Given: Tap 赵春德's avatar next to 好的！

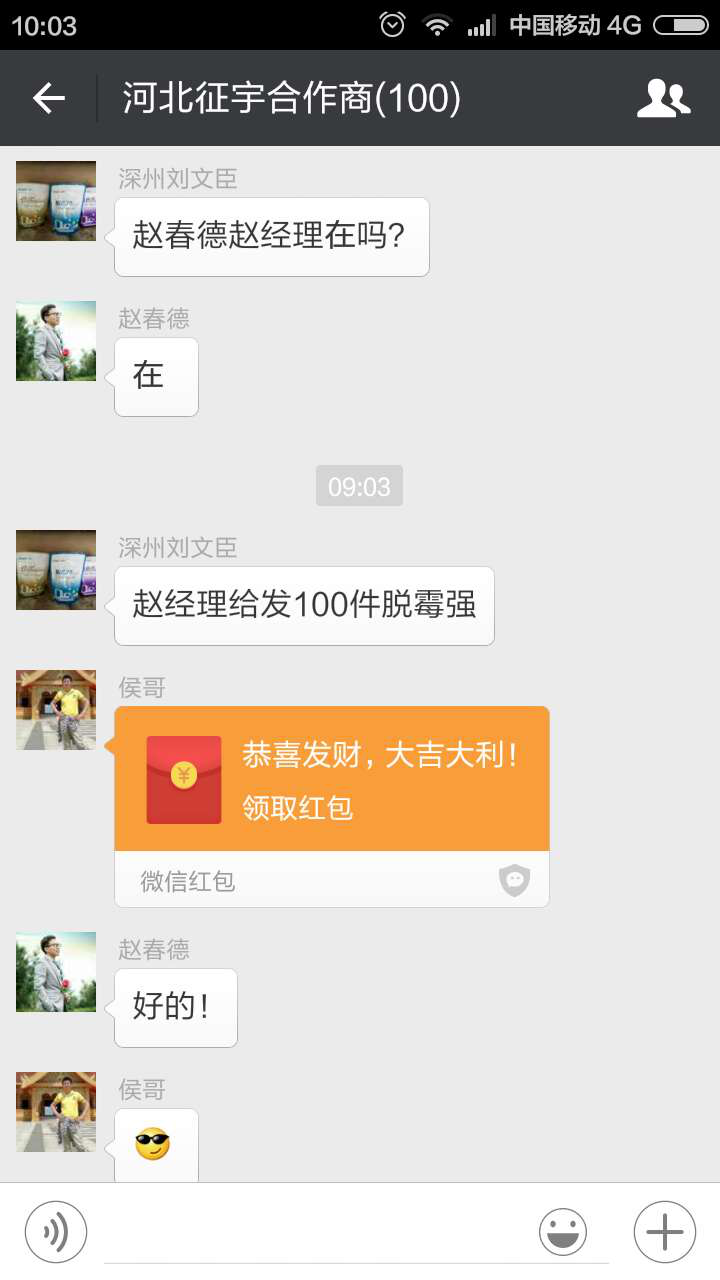Looking at the screenshot, I should click(56, 972).
